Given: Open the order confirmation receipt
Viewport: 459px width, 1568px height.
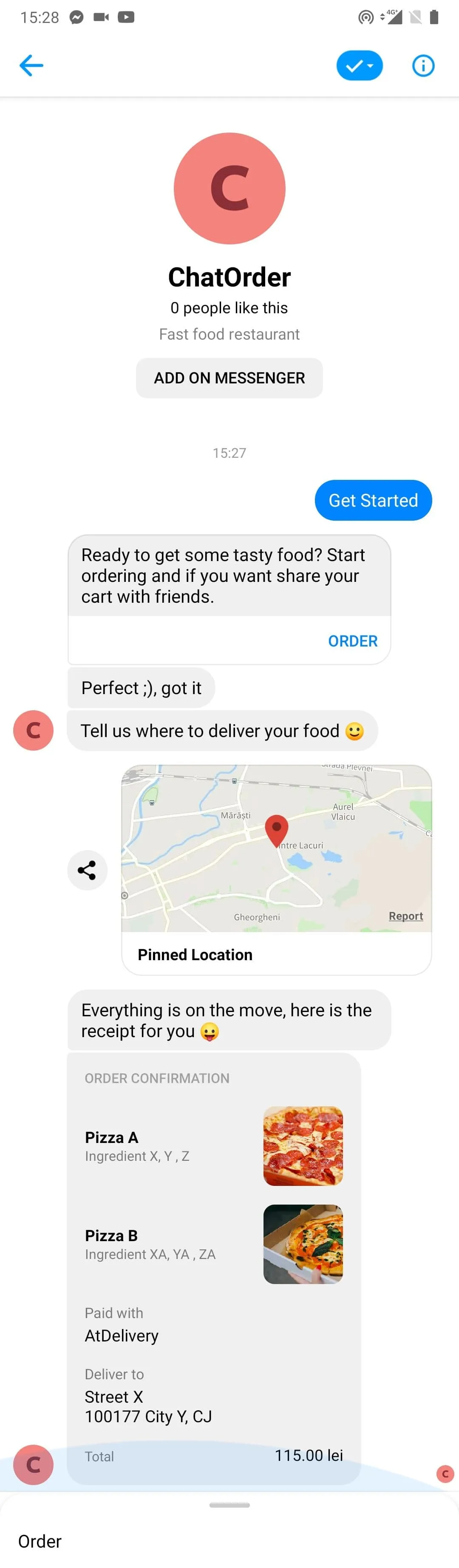Looking at the screenshot, I should [x=214, y=1266].
